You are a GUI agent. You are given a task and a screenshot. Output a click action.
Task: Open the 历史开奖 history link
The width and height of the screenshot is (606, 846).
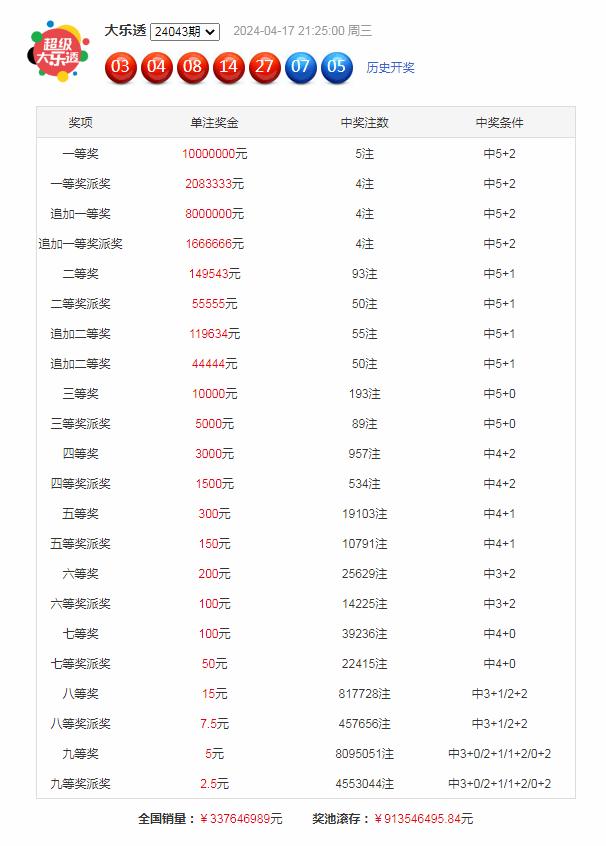pos(390,68)
